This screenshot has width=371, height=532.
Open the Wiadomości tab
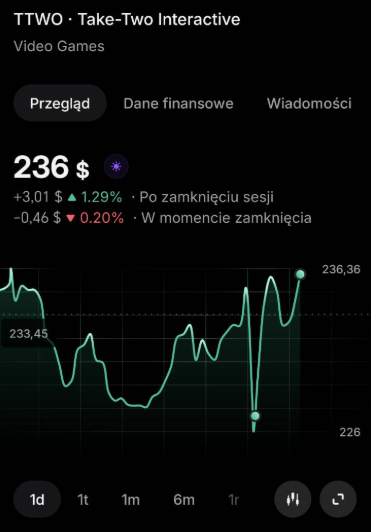[x=309, y=103]
